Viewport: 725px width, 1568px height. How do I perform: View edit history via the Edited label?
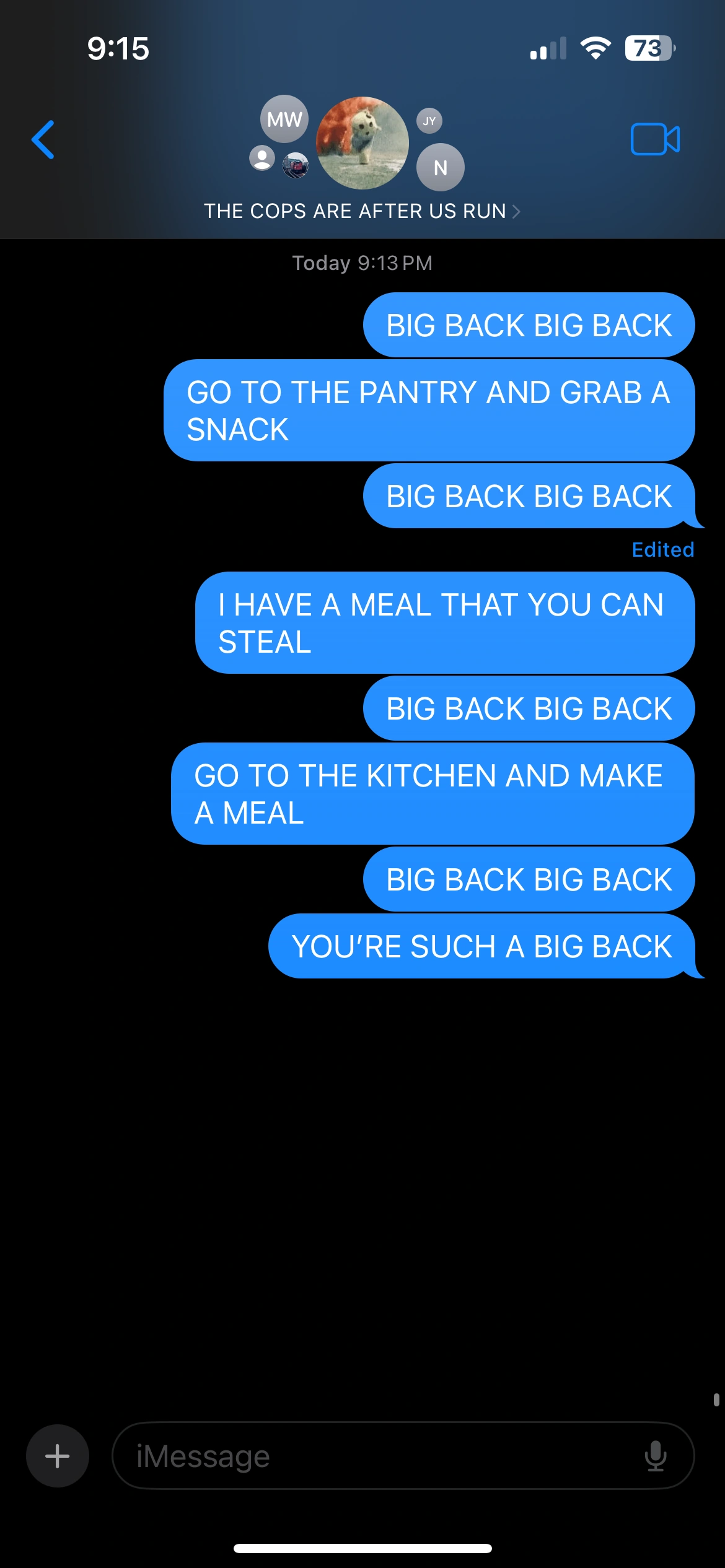pos(662,550)
